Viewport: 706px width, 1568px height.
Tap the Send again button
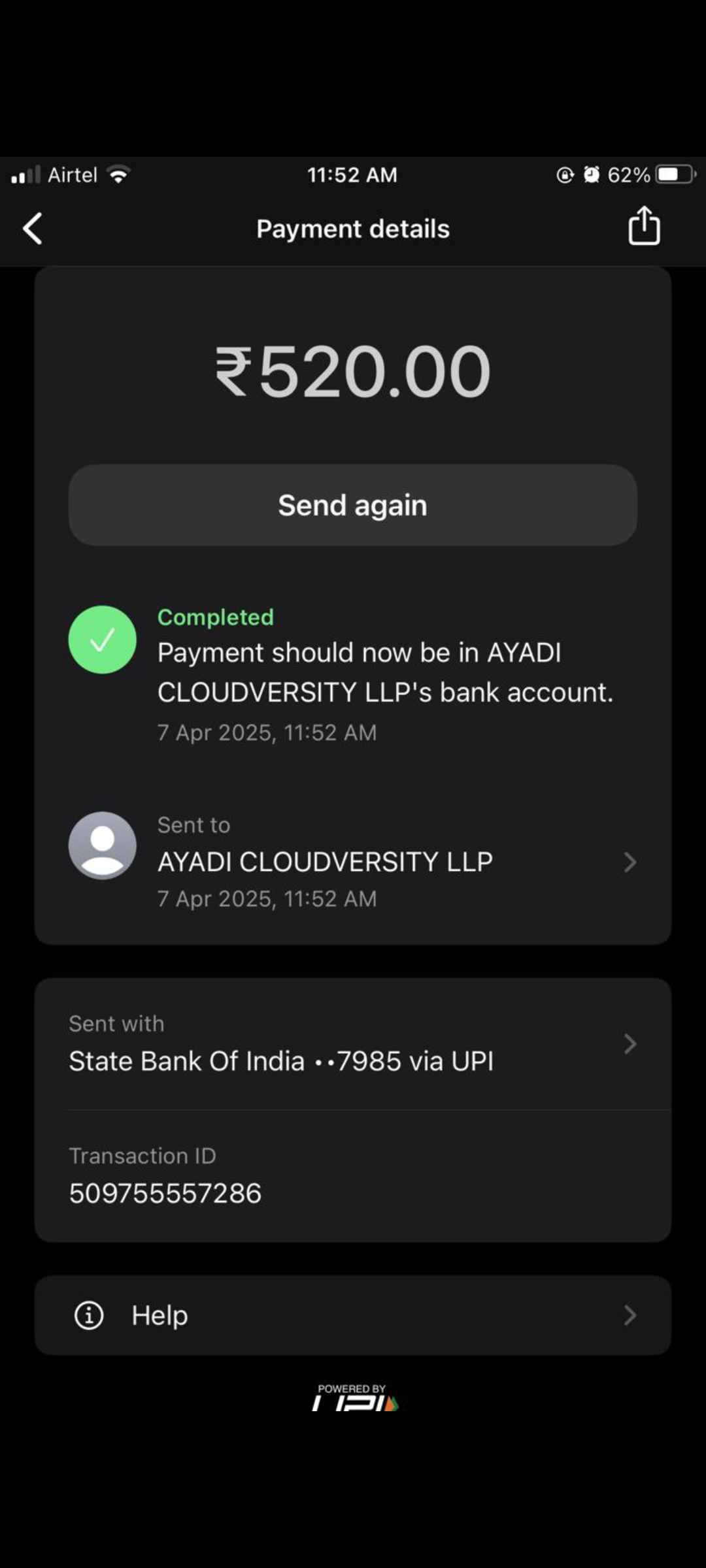(x=353, y=505)
